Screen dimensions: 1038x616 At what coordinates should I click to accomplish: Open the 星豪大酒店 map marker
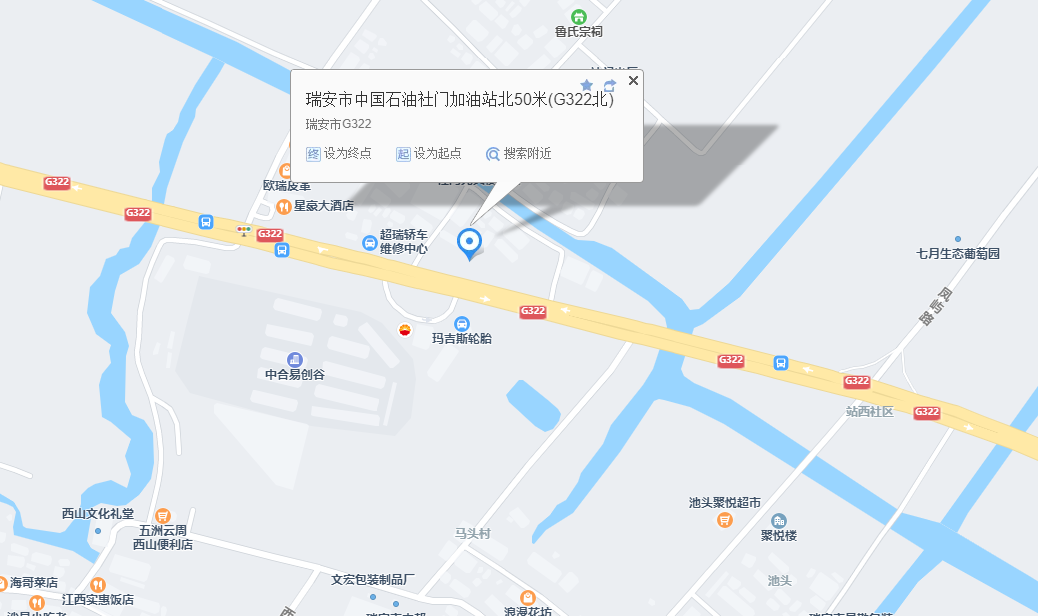tap(284, 206)
